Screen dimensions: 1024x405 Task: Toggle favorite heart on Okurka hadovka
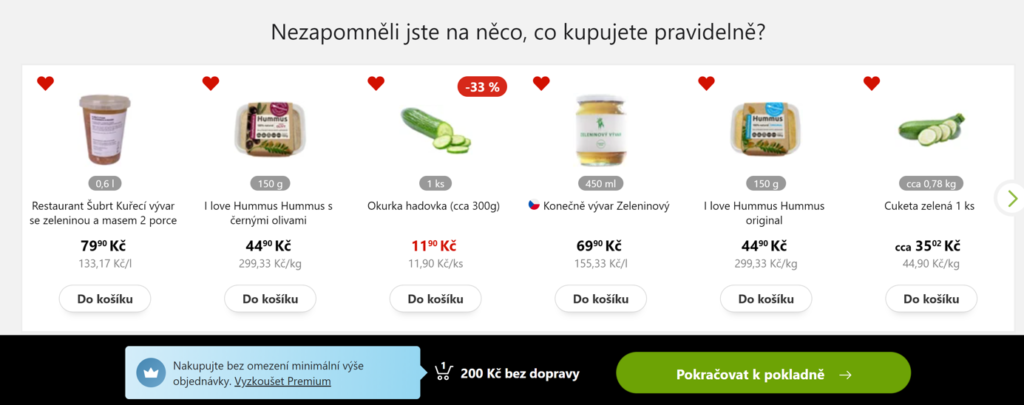[376, 83]
